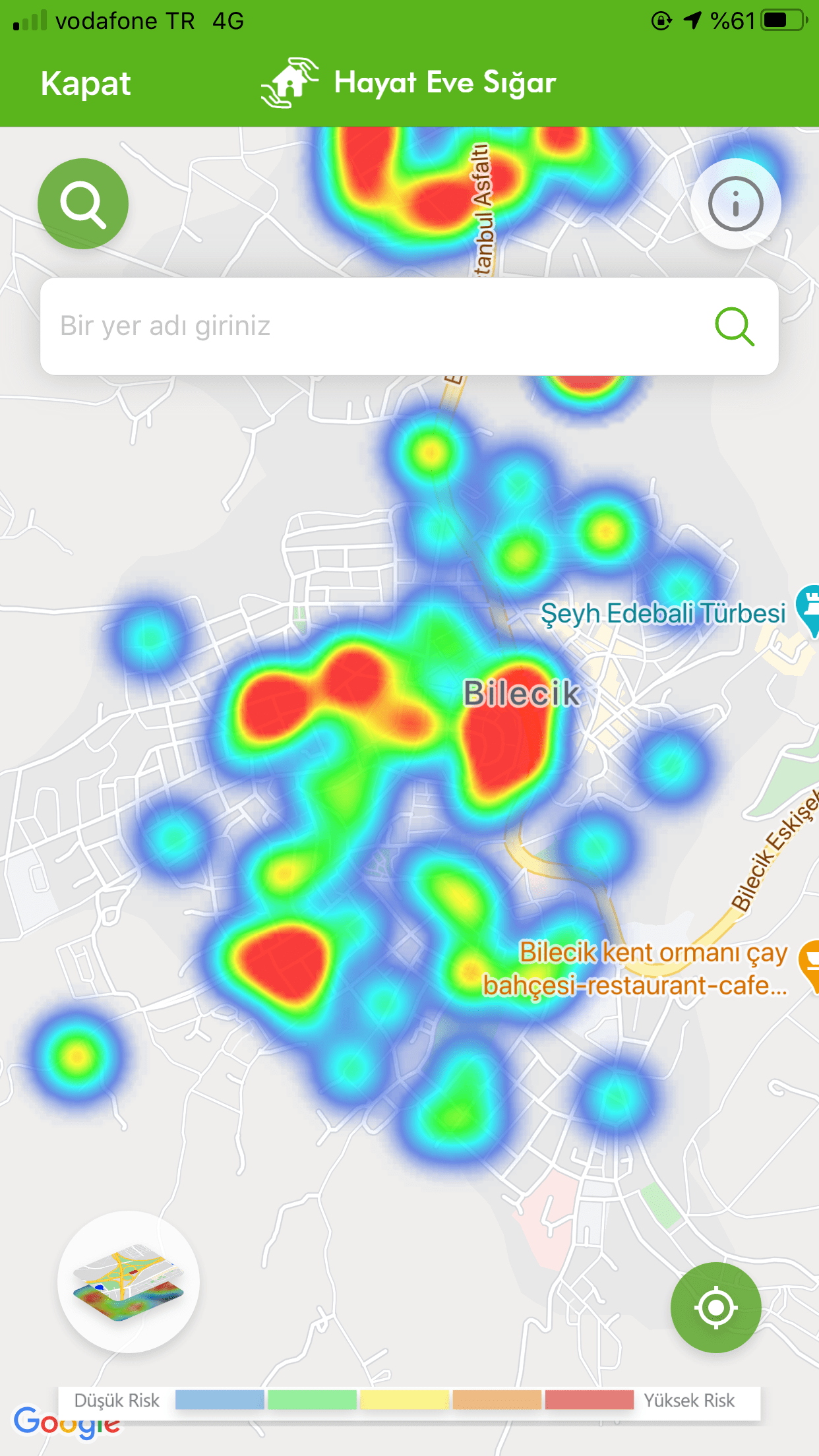Center map on my current location
Screen dimensions: 819x1456
pos(715,1308)
